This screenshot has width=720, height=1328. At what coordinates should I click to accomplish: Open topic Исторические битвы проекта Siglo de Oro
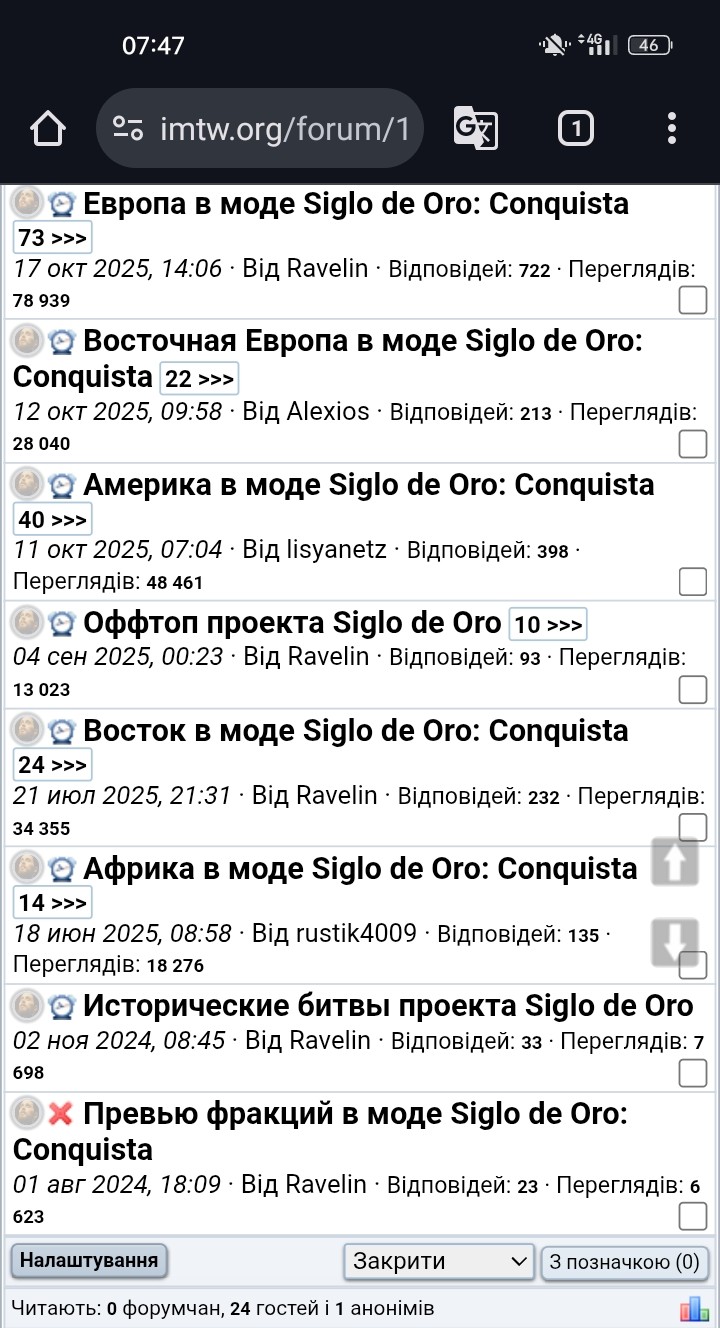[388, 1005]
